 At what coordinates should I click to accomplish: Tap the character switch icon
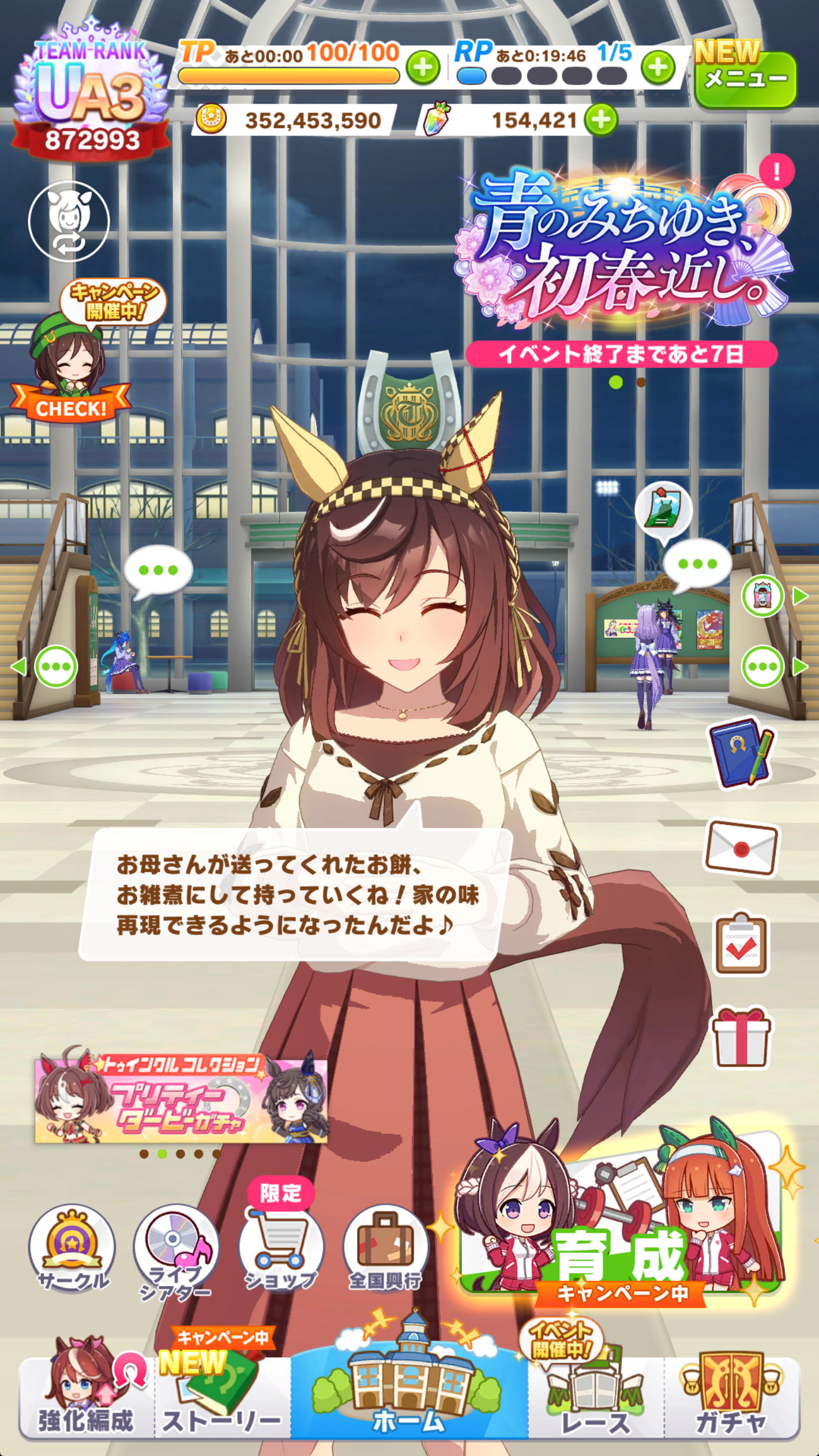[69, 221]
